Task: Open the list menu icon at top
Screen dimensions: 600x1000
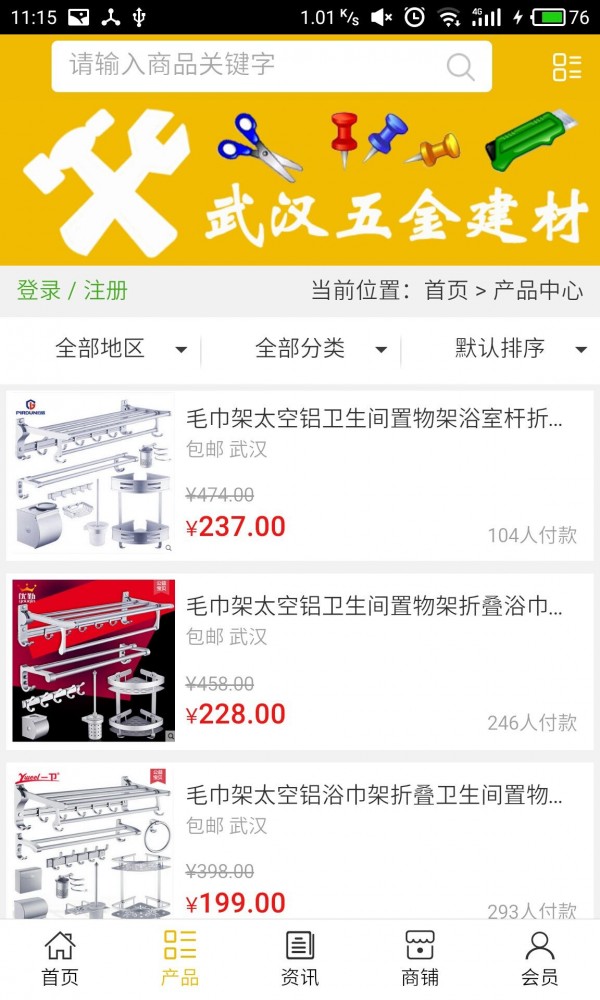Action: [567, 67]
